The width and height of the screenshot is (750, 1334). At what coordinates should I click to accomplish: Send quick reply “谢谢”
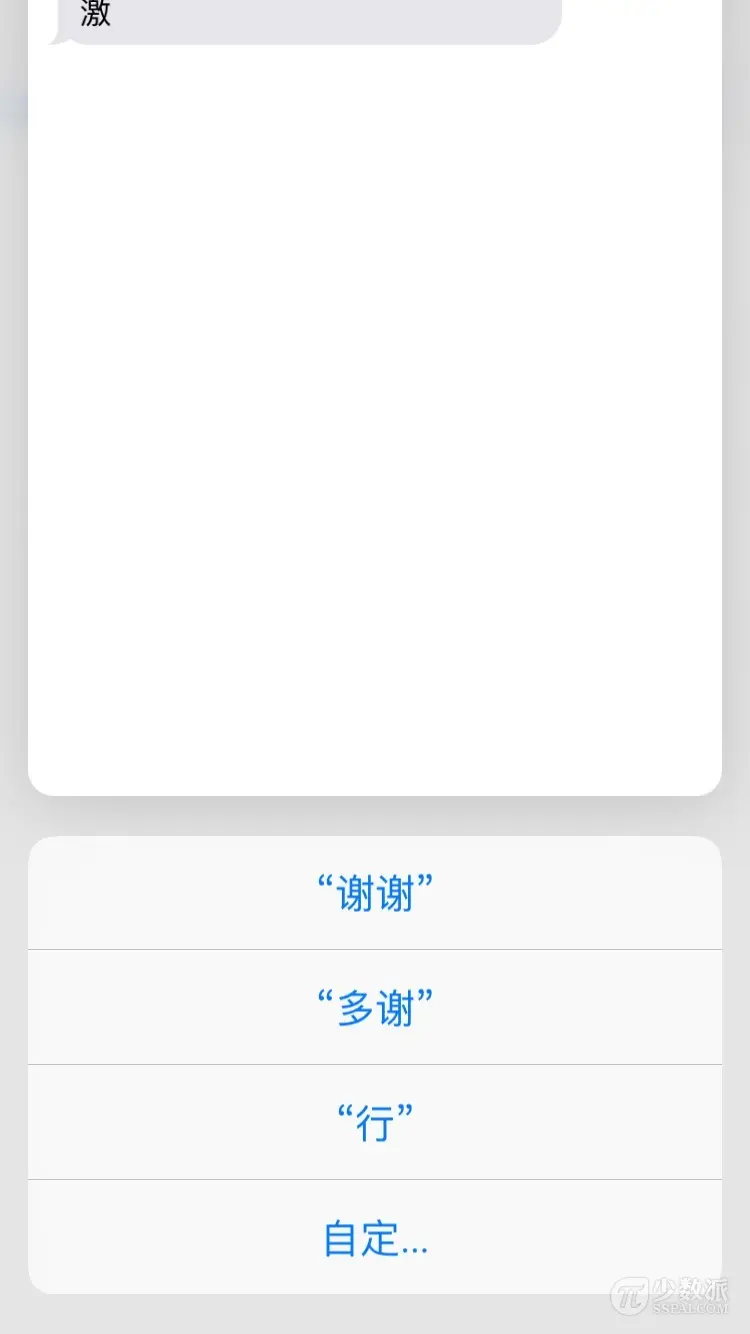pyautogui.click(x=375, y=893)
